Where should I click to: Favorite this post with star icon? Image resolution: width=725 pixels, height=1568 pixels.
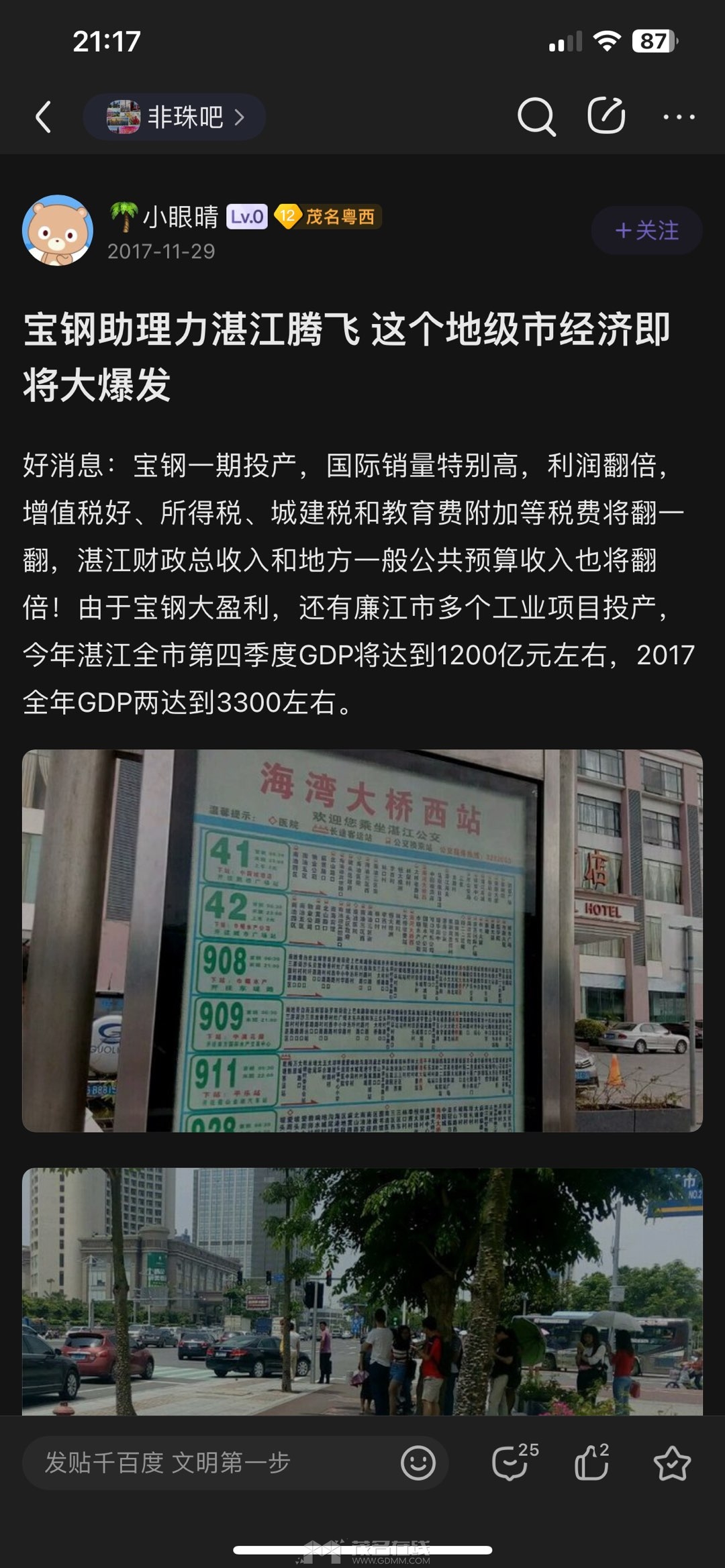(672, 1464)
